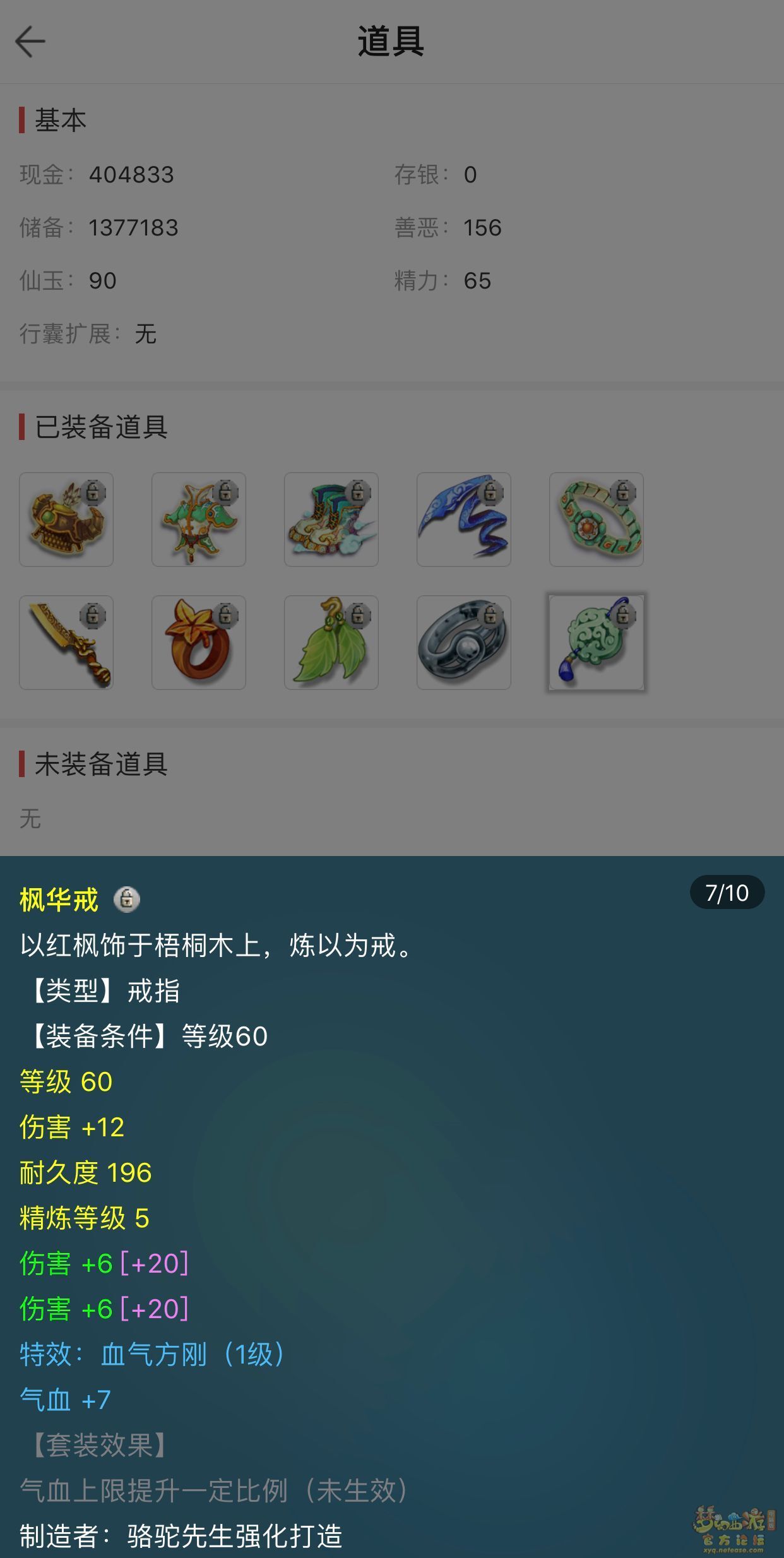Open the green pendant necklace item
This screenshot has width=784, height=1558.
tap(199, 519)
